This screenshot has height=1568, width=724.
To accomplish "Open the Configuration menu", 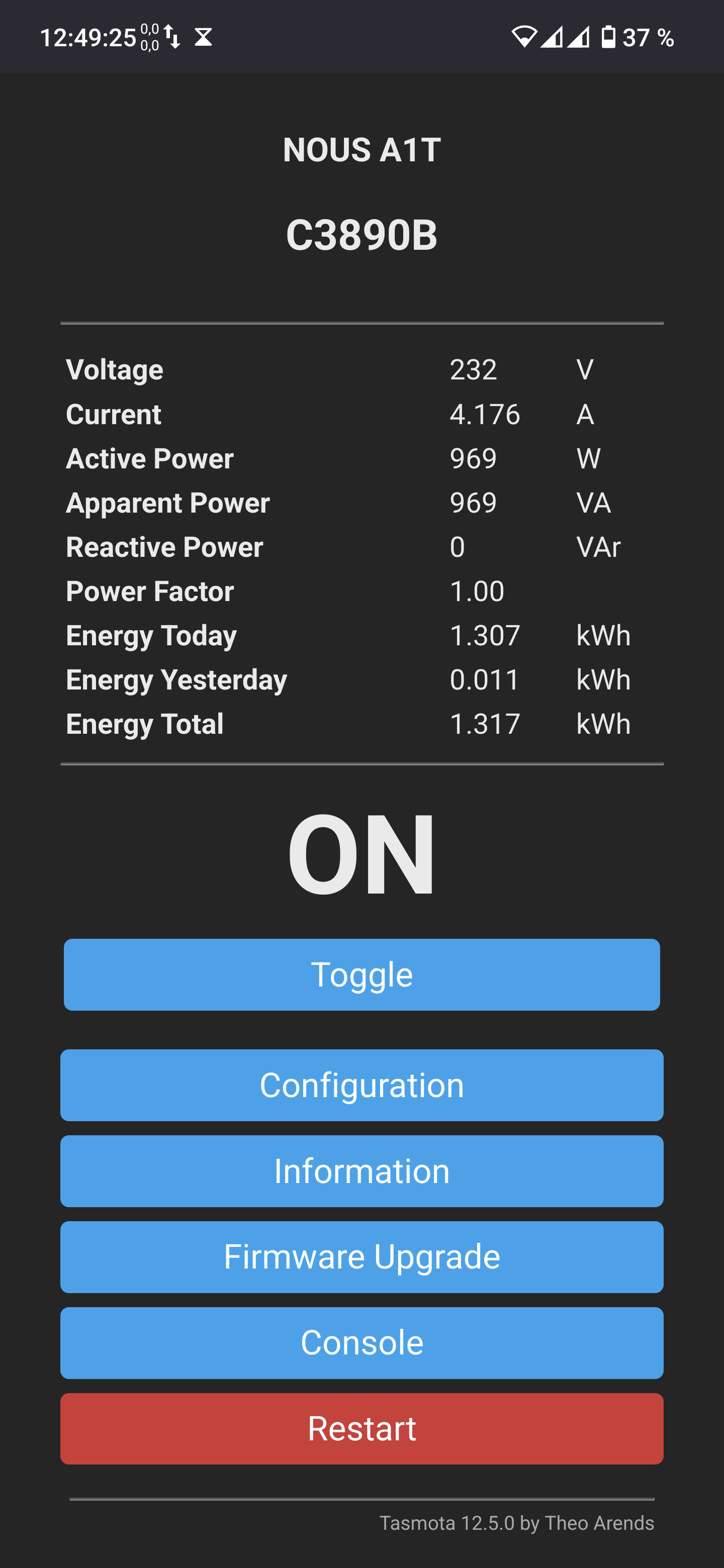I will click(x=361, y=1085).
